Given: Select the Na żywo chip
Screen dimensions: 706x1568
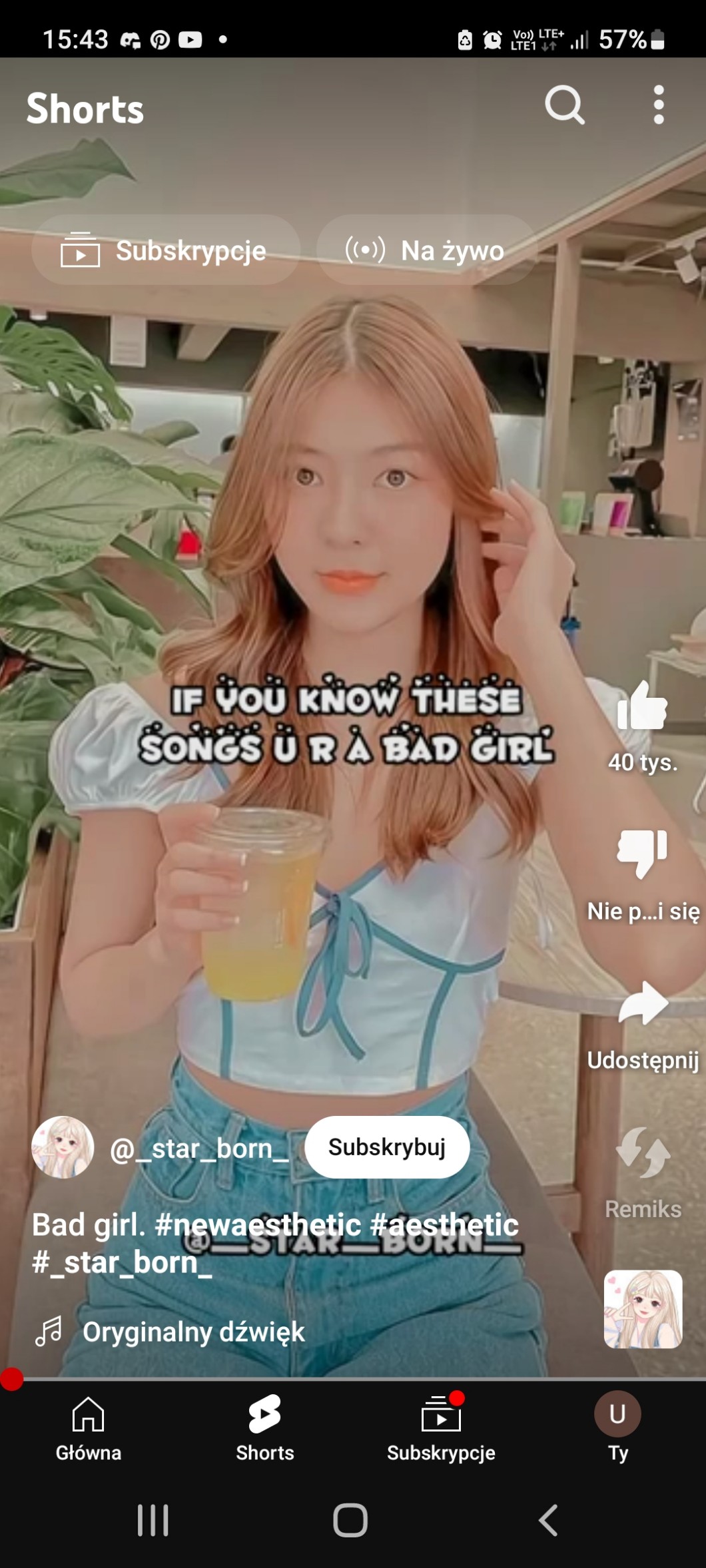Looking at the screenshot, I should click(426, 251).
